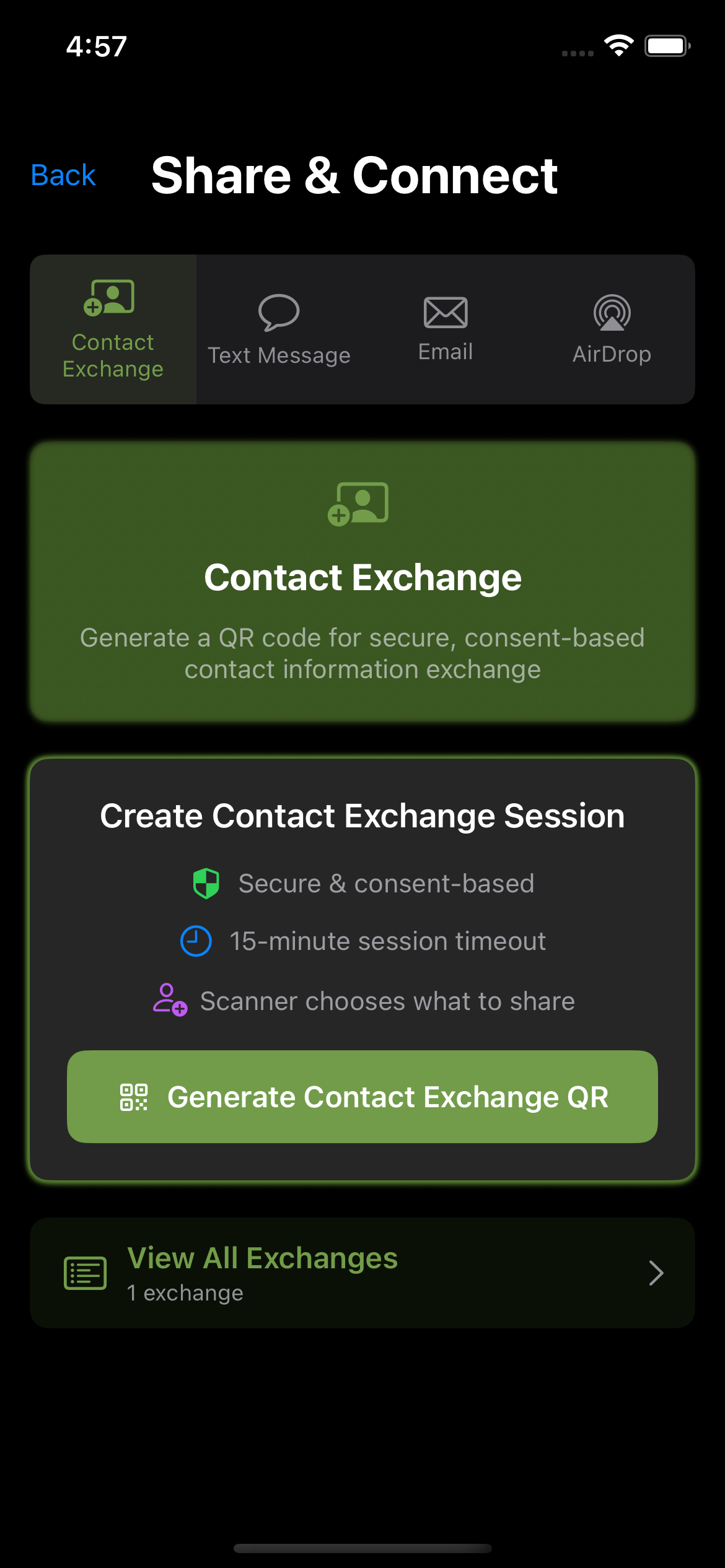Click the Wi-Fi status icon
The height and width of the screenshot is (1568, 725).
click(x=617, y=45)
